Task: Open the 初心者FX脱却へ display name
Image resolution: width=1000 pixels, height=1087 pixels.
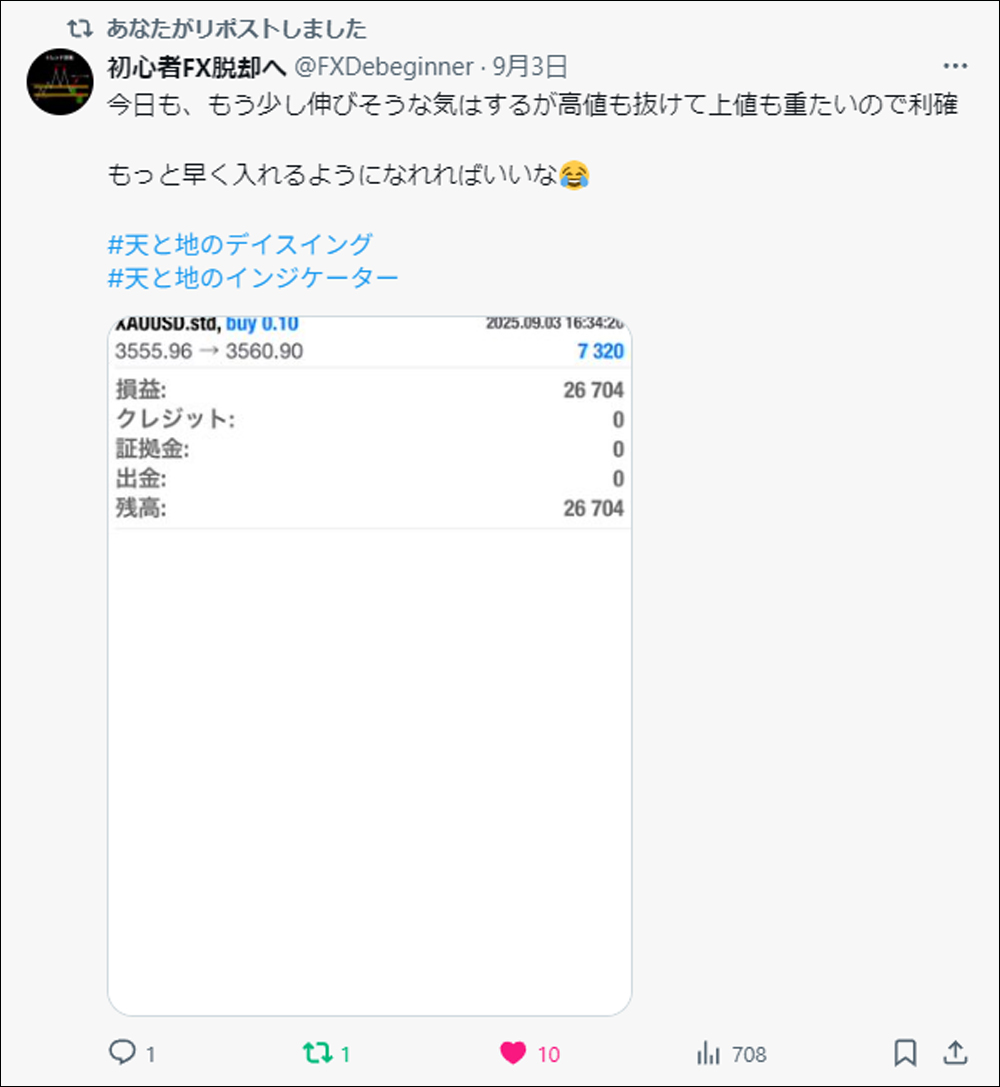Action: [197, 67]
